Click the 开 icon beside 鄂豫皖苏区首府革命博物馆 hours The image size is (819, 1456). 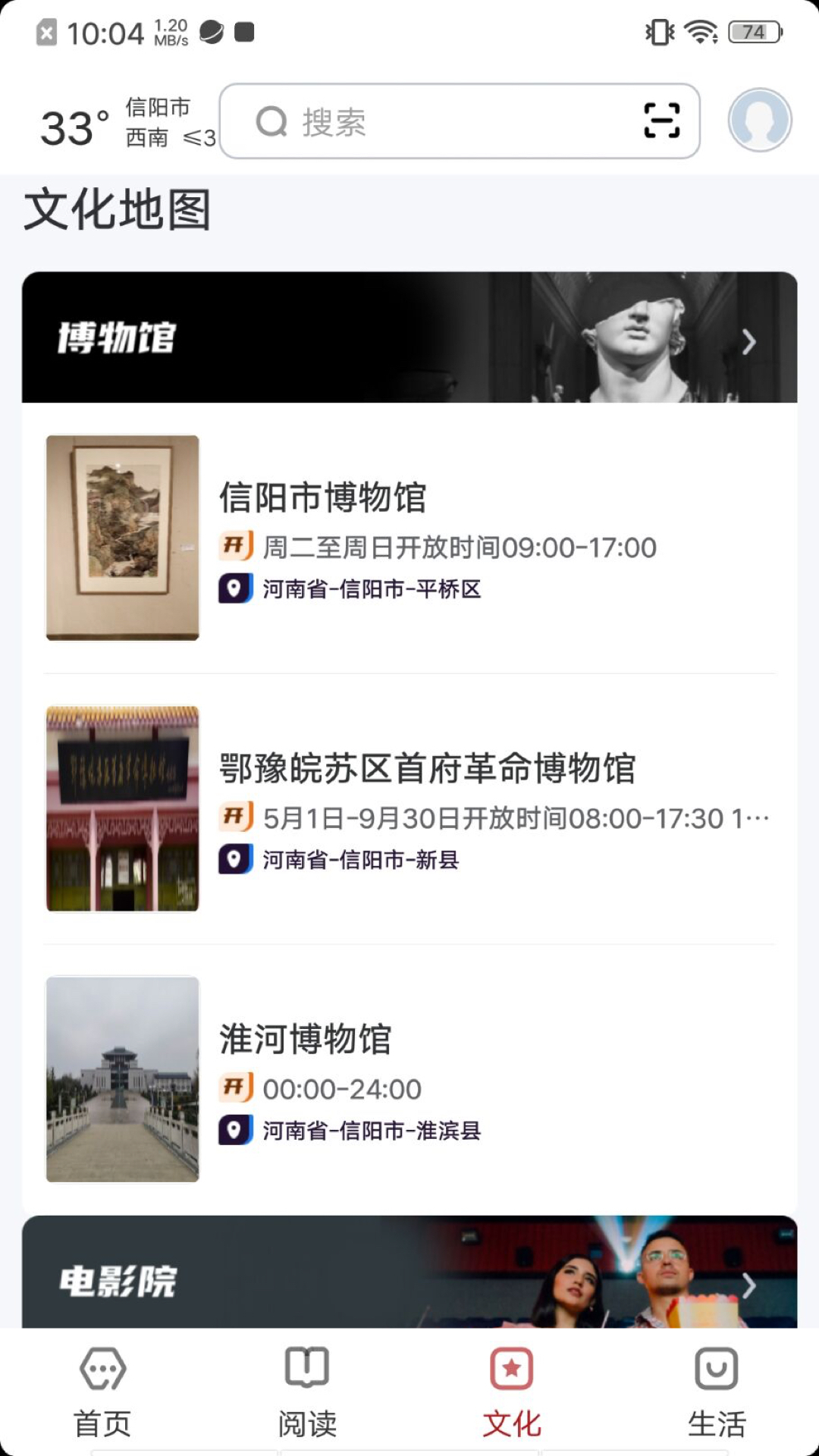(x=236, y=817)
